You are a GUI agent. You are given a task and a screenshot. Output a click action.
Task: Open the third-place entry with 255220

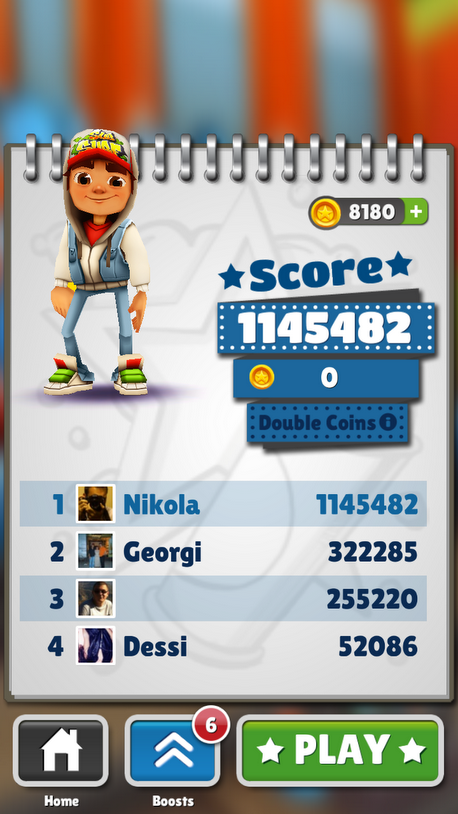coord(223,599)
